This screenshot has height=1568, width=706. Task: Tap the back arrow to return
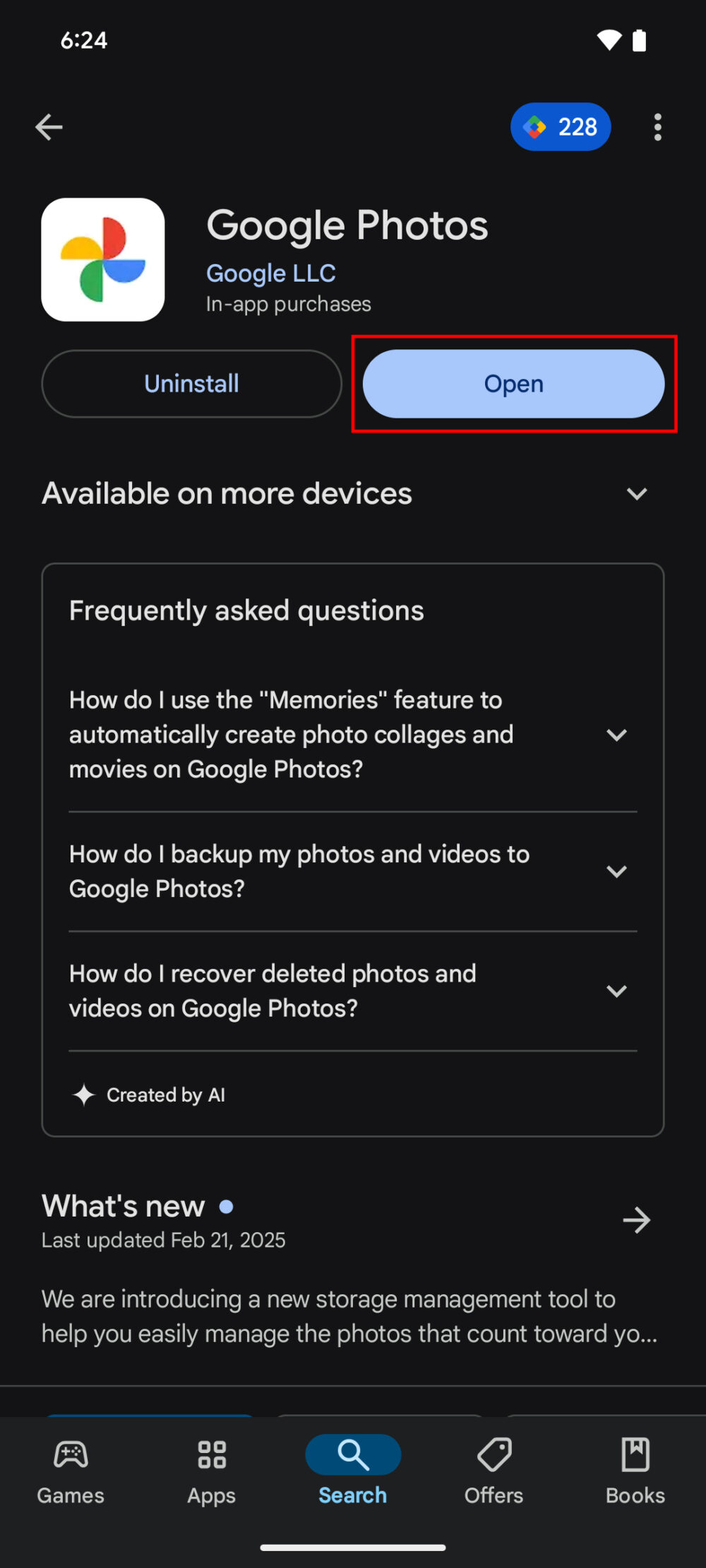[49, 127]
